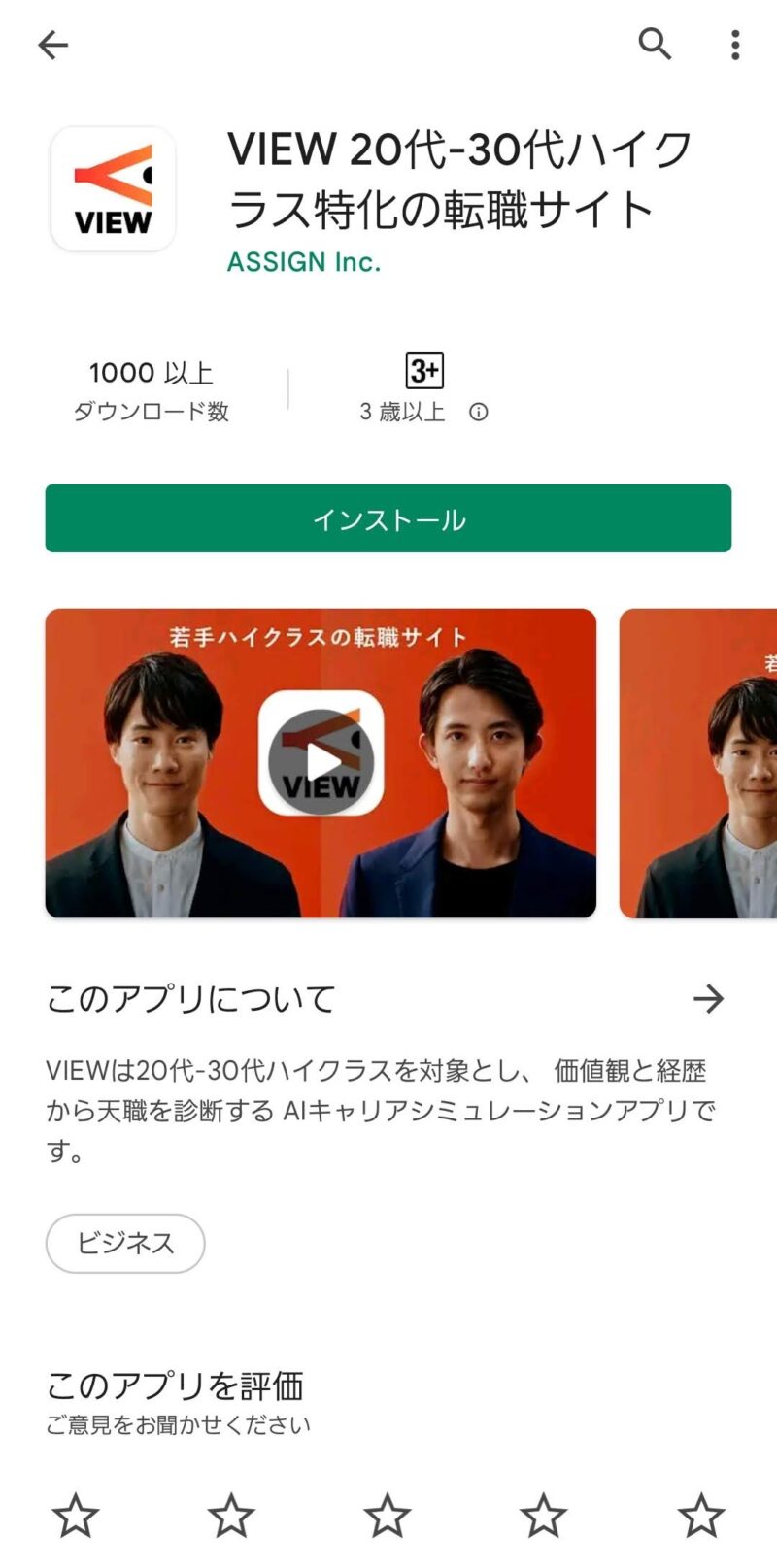
Task: Select the ビジネス category chip
Action: click(x=125, y=1243)
